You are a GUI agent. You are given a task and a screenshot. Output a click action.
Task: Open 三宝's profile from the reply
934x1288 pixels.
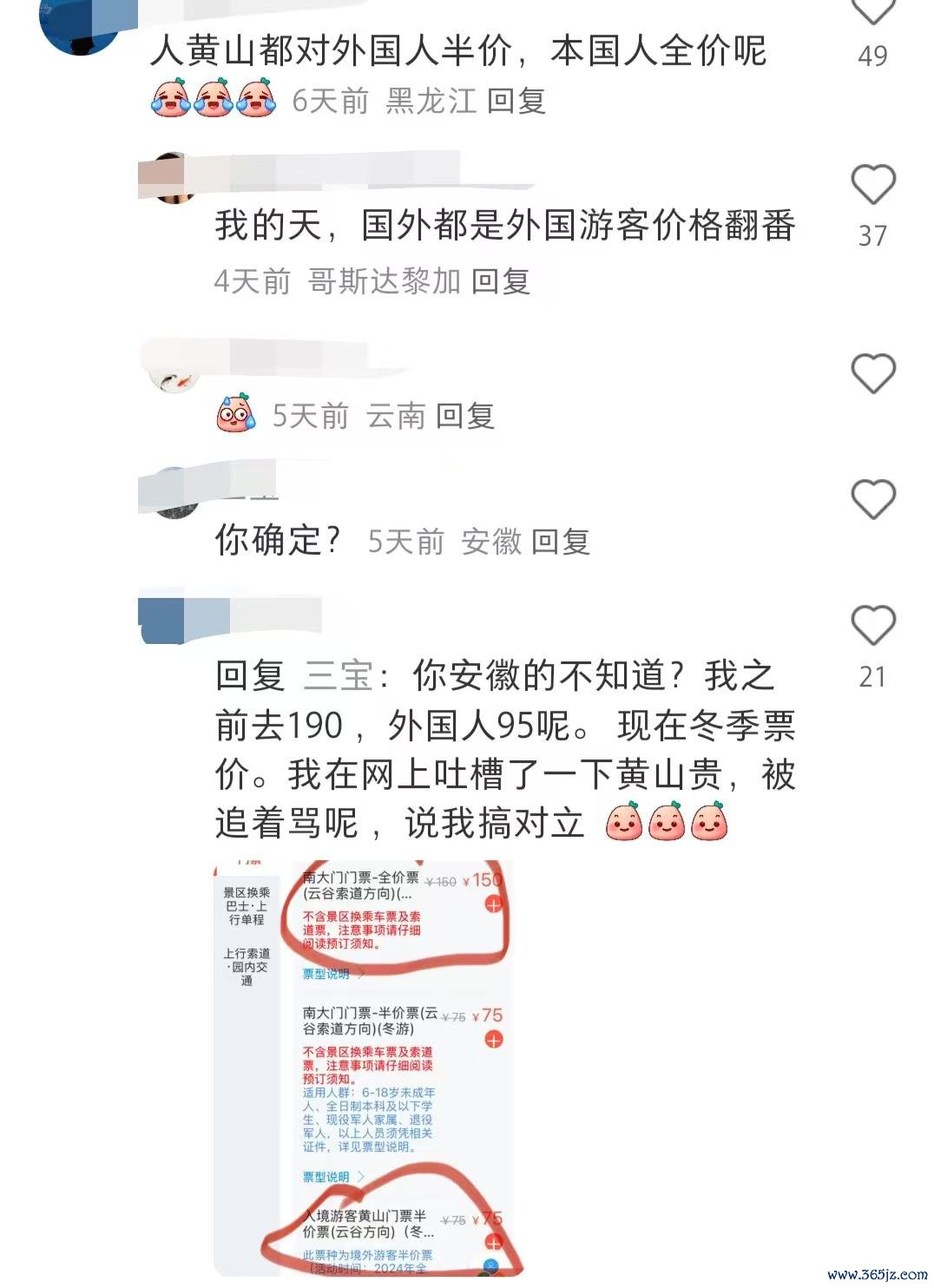tap(338, 675)
